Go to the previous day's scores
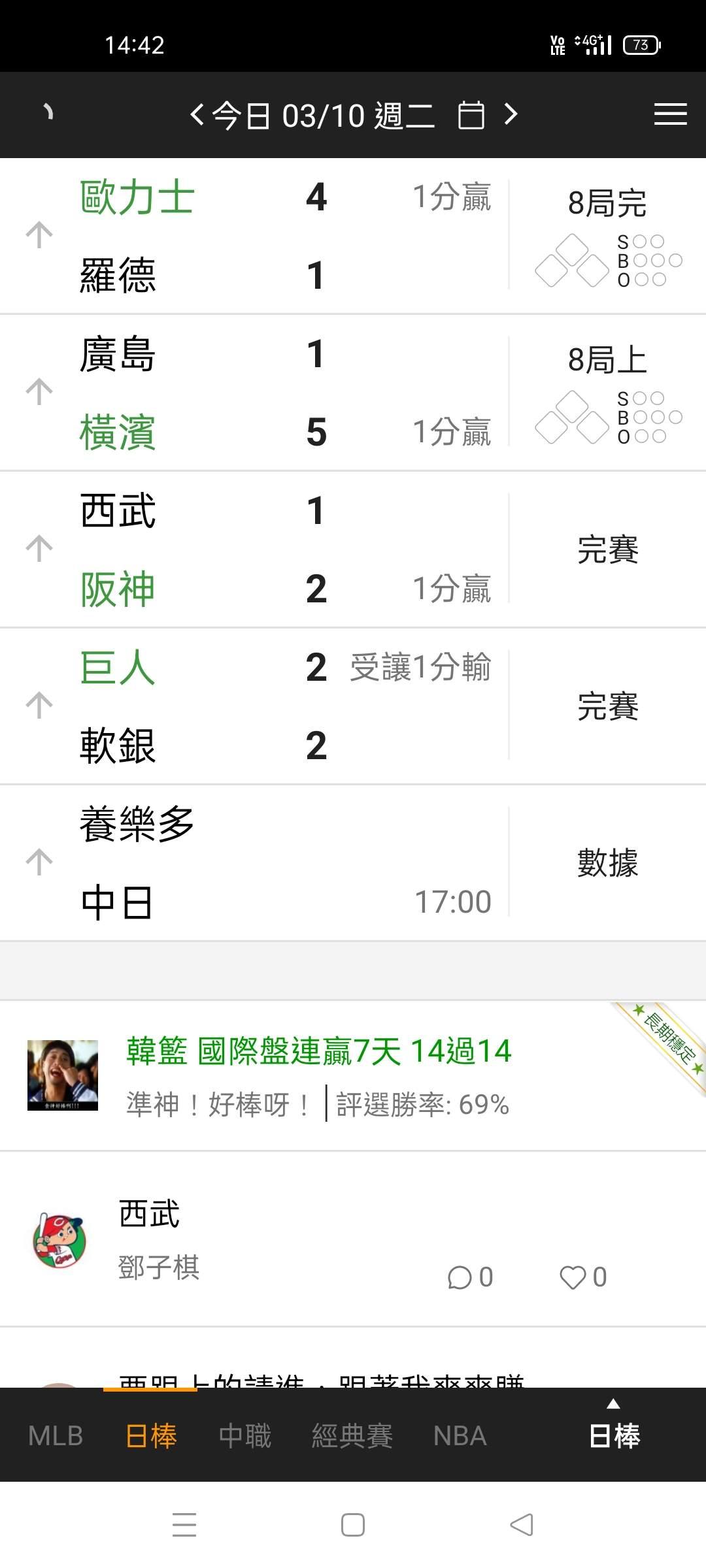Image resolution: width=706 pixels, height=1568 pixels. click(x=197, y=115)
